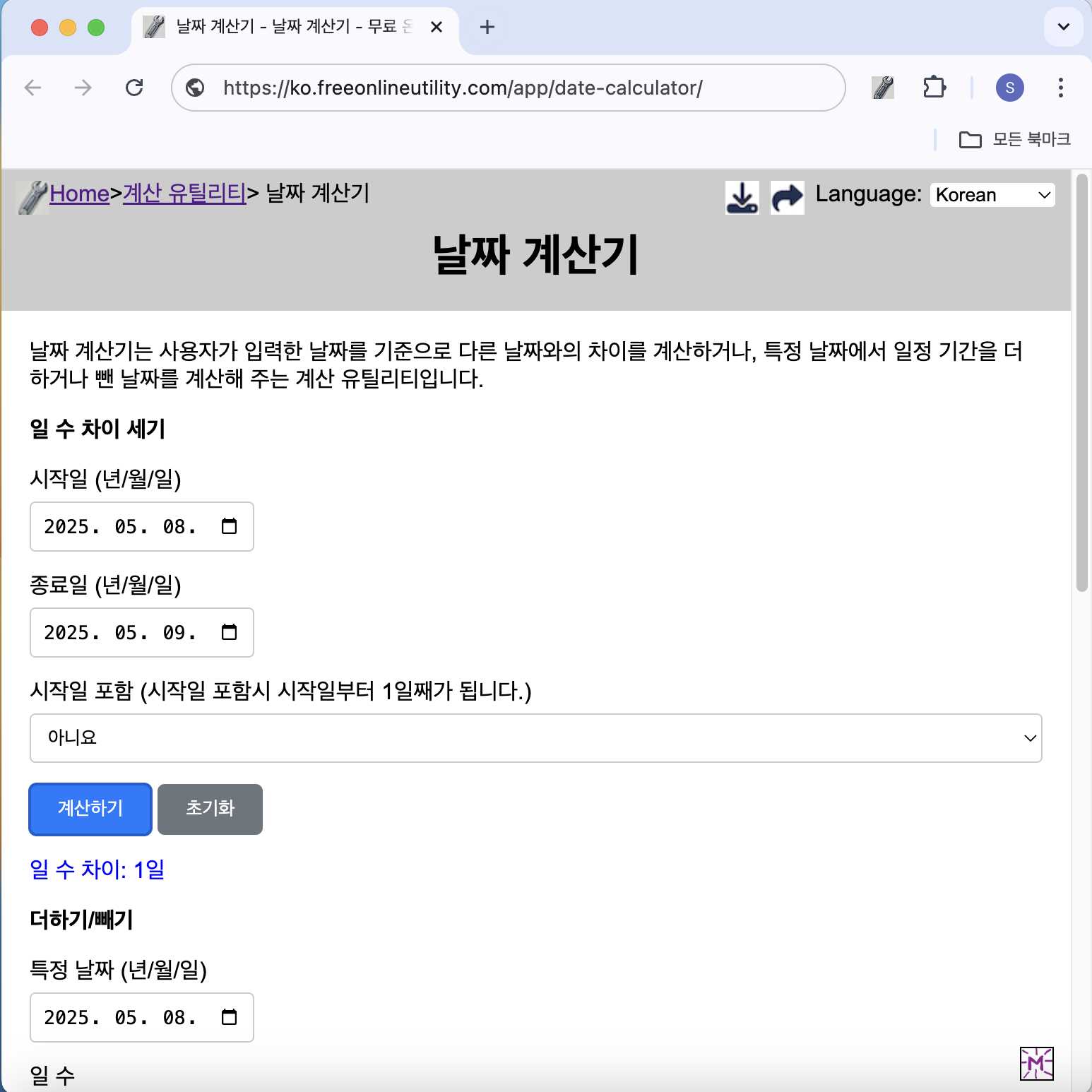Tap the 계산하기 button
The image size is (1092, 1092).
(x=90, y=809)
